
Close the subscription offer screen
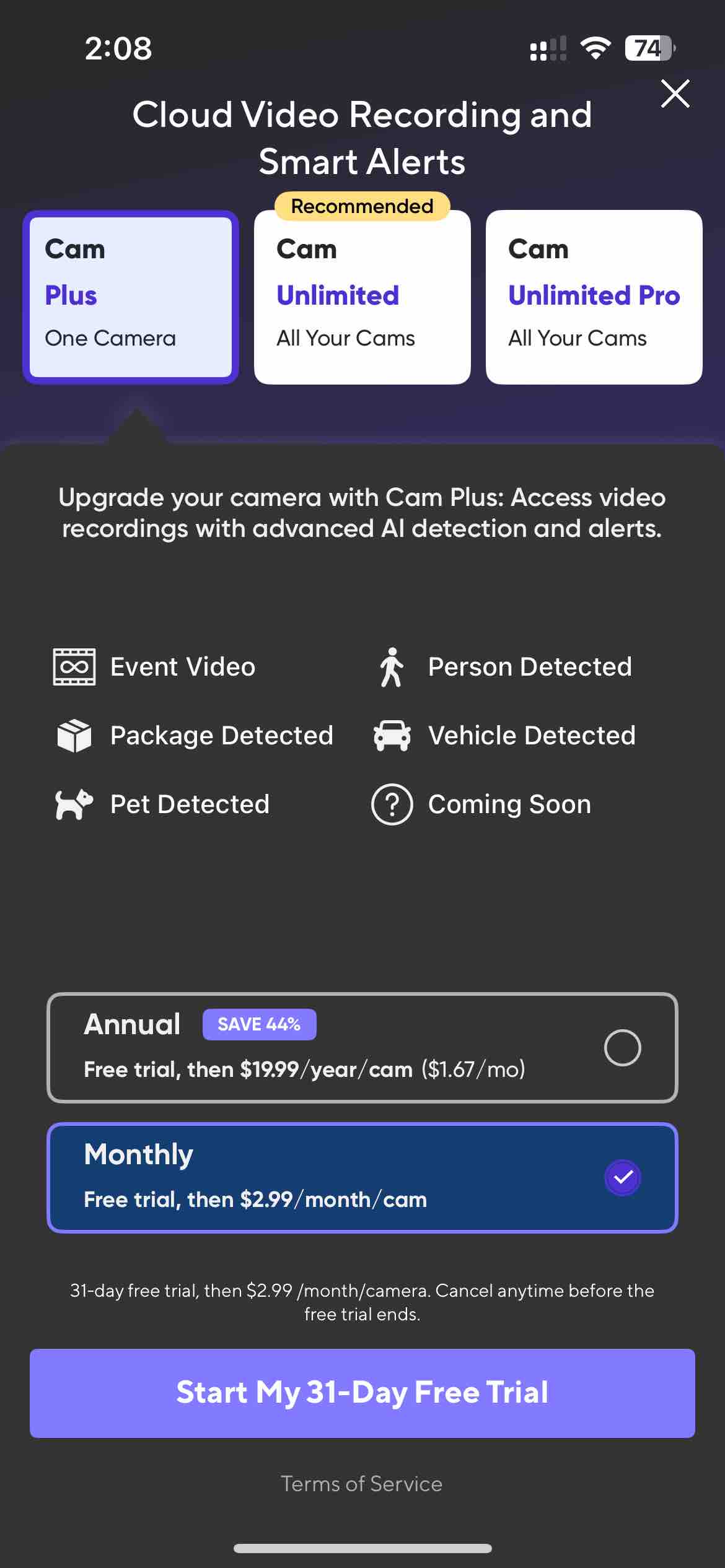(x=675, y=94)
